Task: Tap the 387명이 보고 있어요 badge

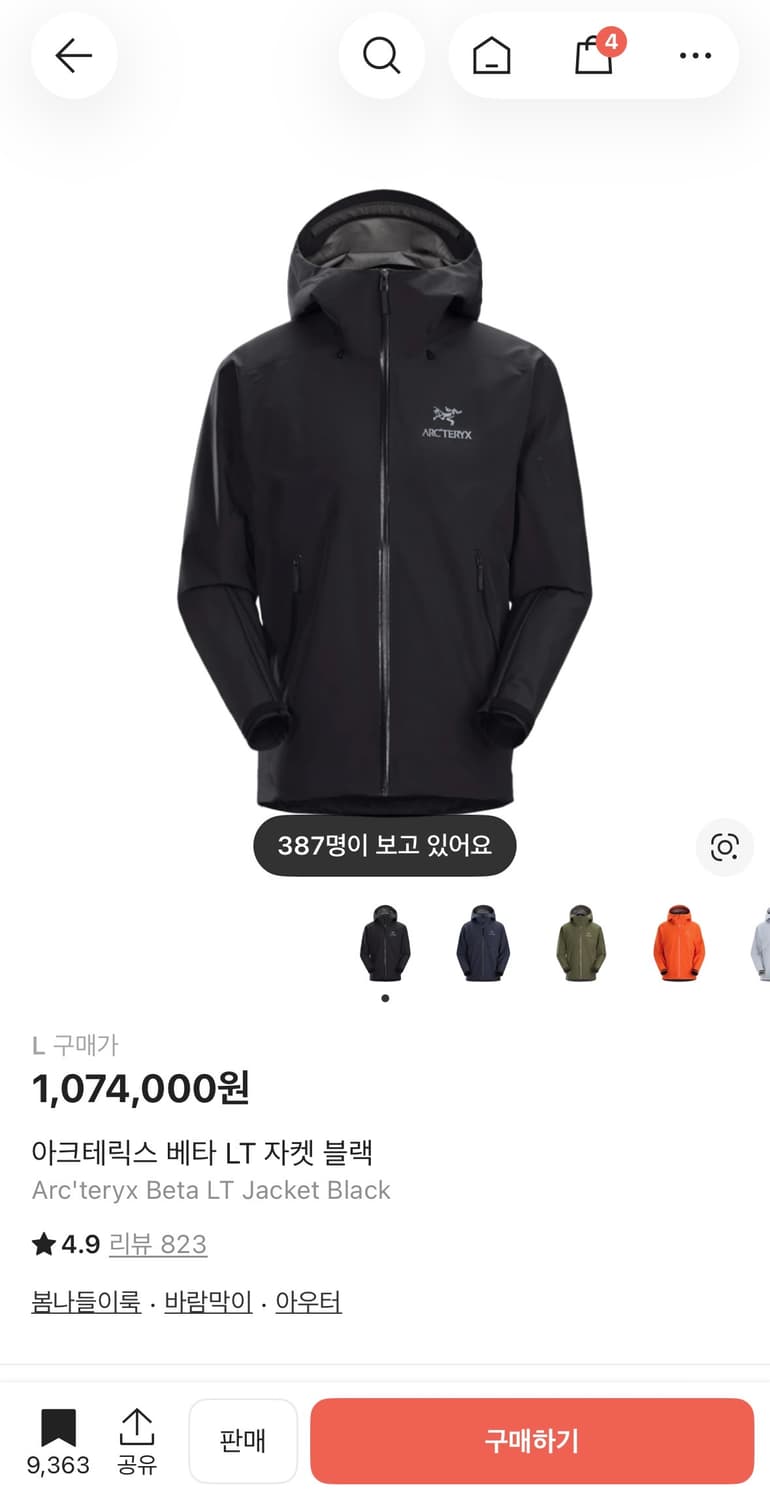Action: click(384, 845)
